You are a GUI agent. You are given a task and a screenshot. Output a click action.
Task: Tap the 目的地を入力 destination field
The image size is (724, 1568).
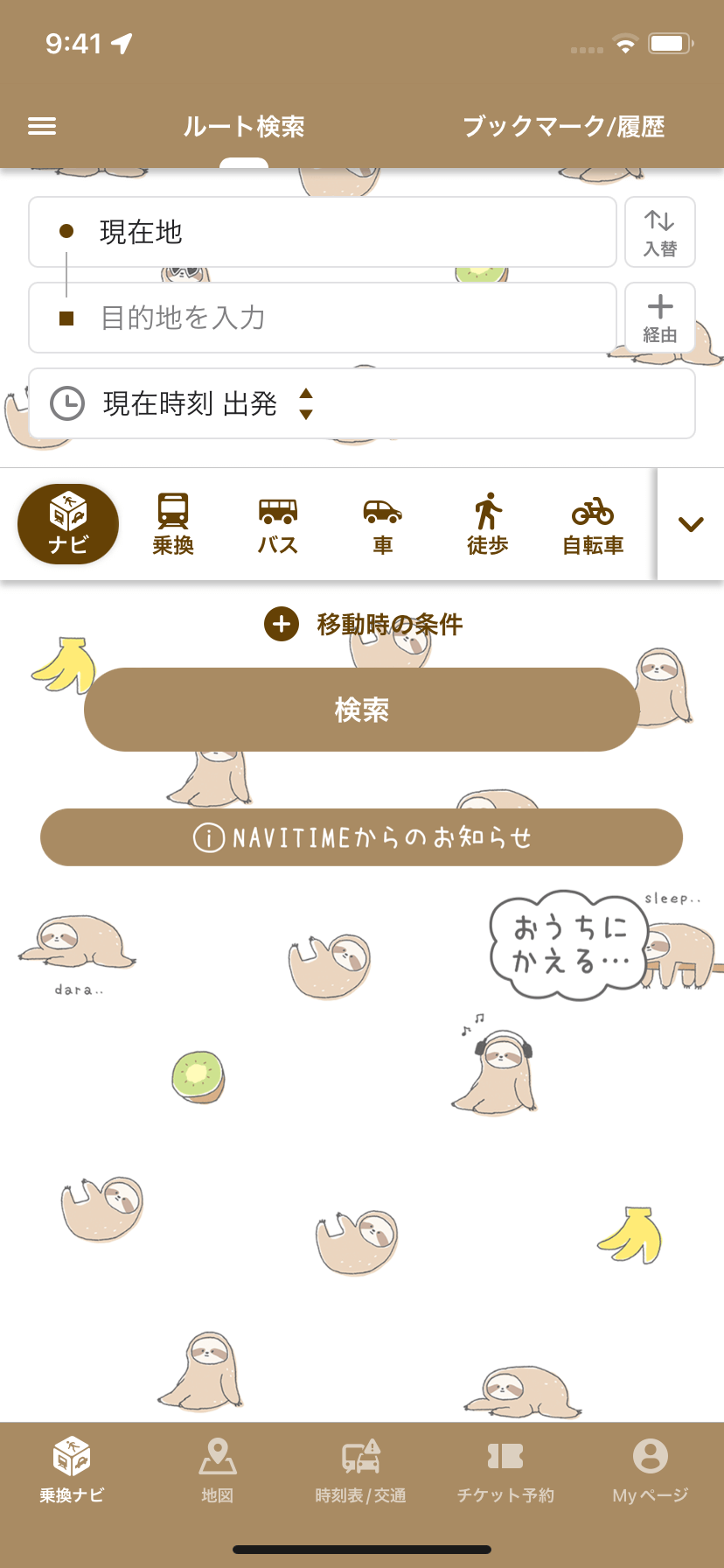point(323,318)
